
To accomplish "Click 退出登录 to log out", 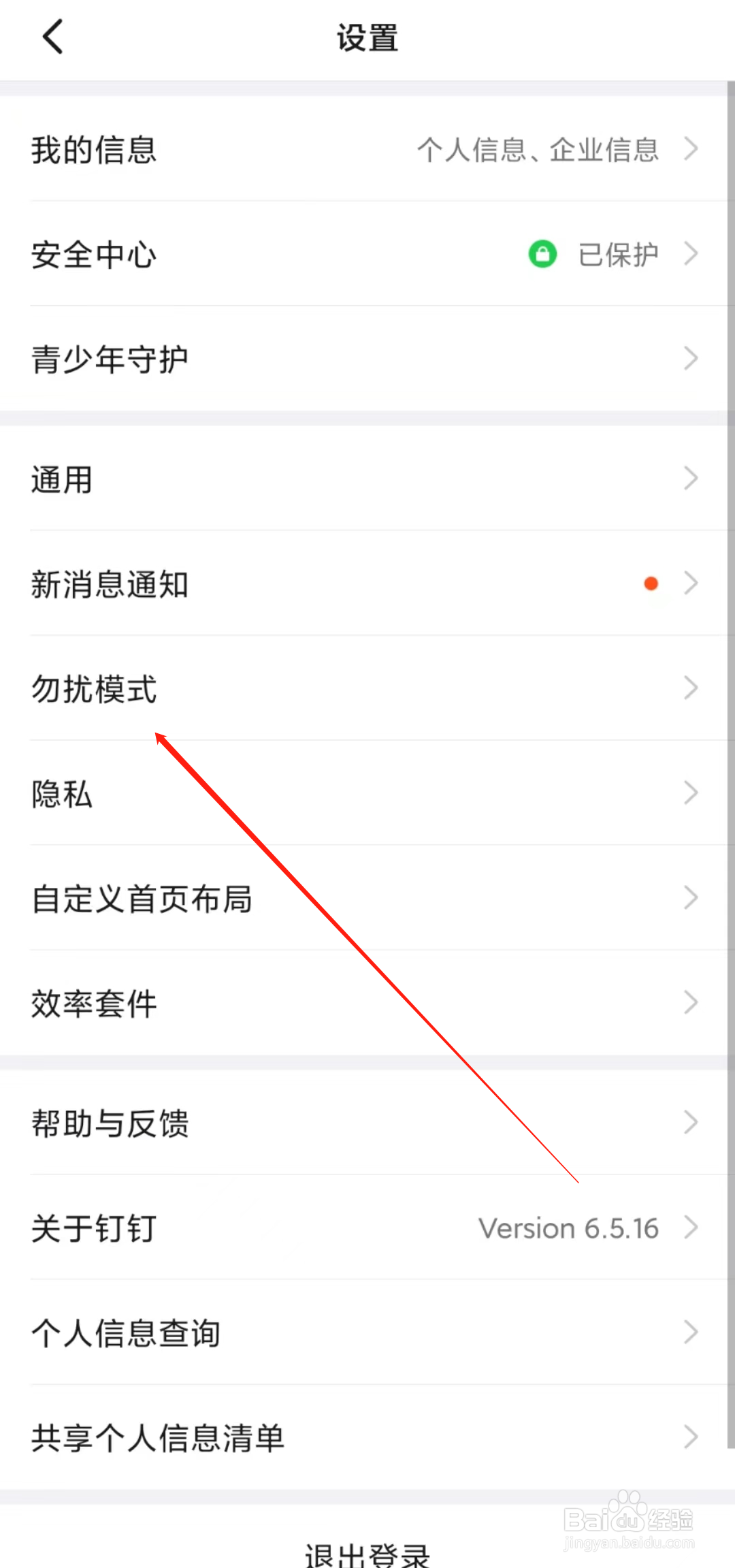I will 367,1554.
